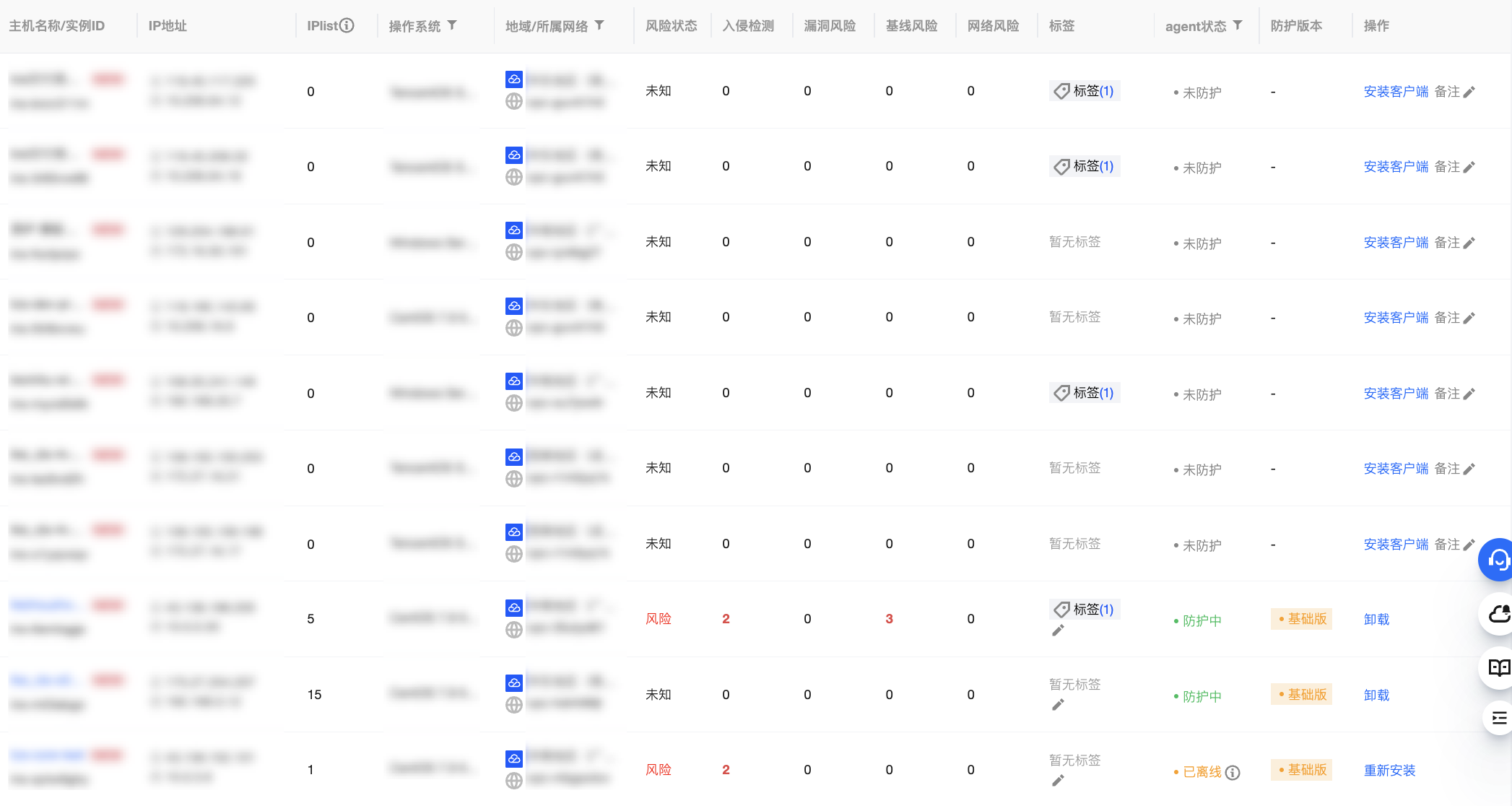Uninstall agent on the host with IPlist 5

pos(1376,619)
